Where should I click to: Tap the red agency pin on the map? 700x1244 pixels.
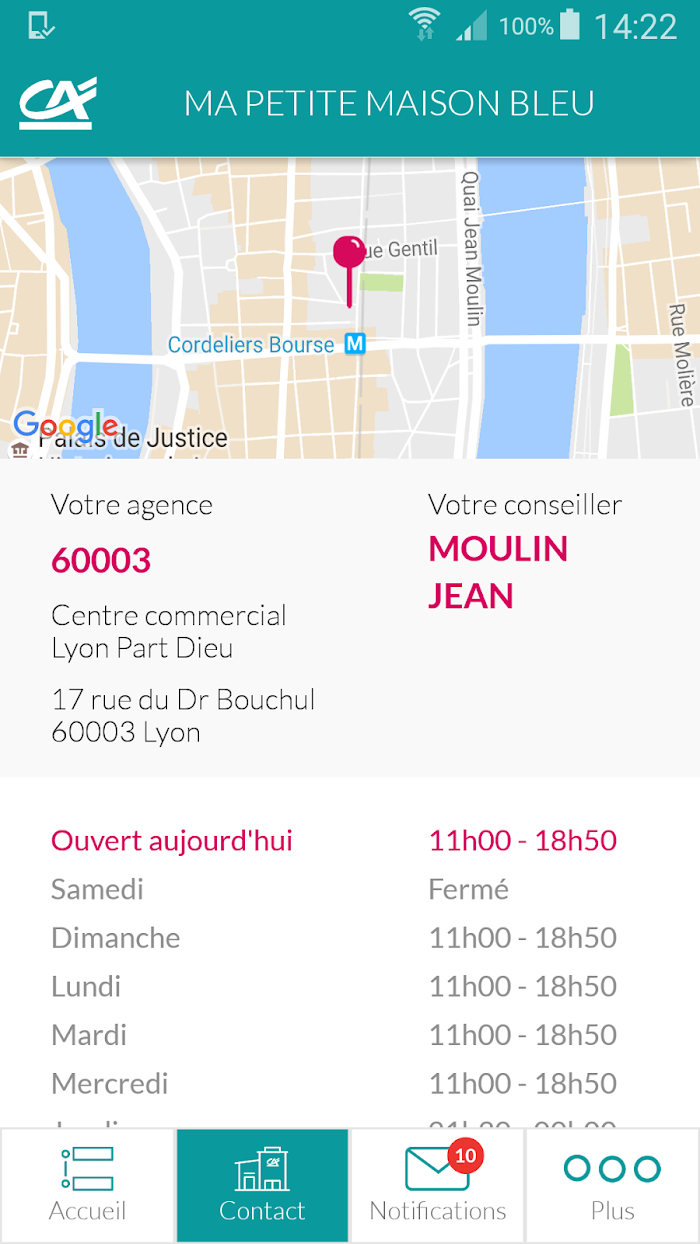(x=349, y=255)
